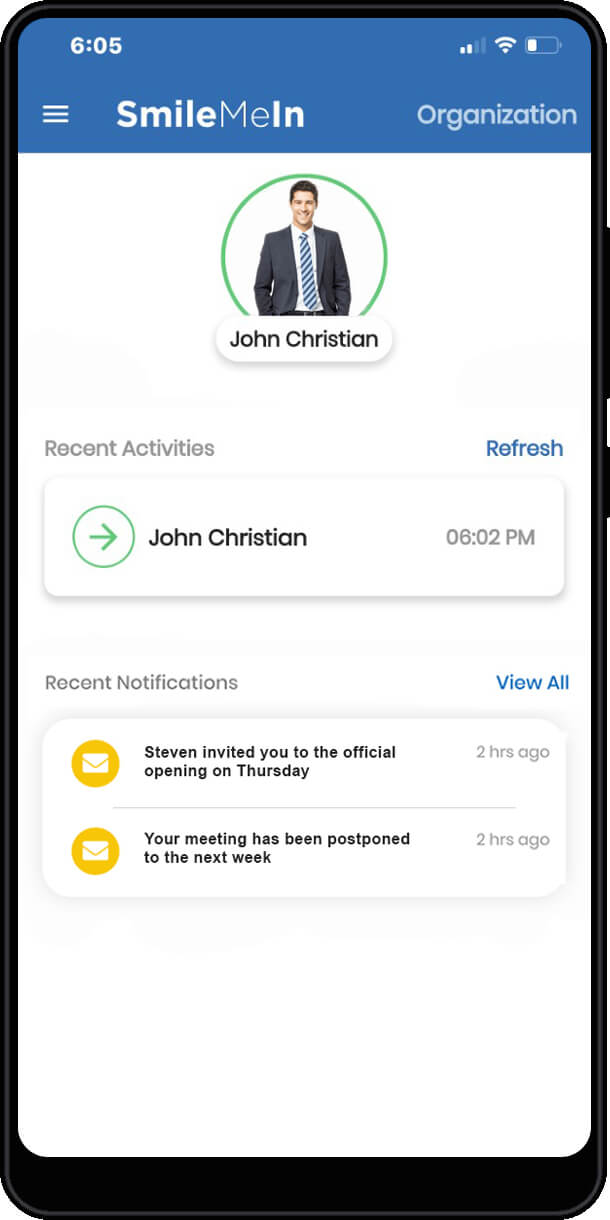Open John Christian's 06:02 PM activity
The width and height of the screenshot is (610, 1220).
pos(304,537)
